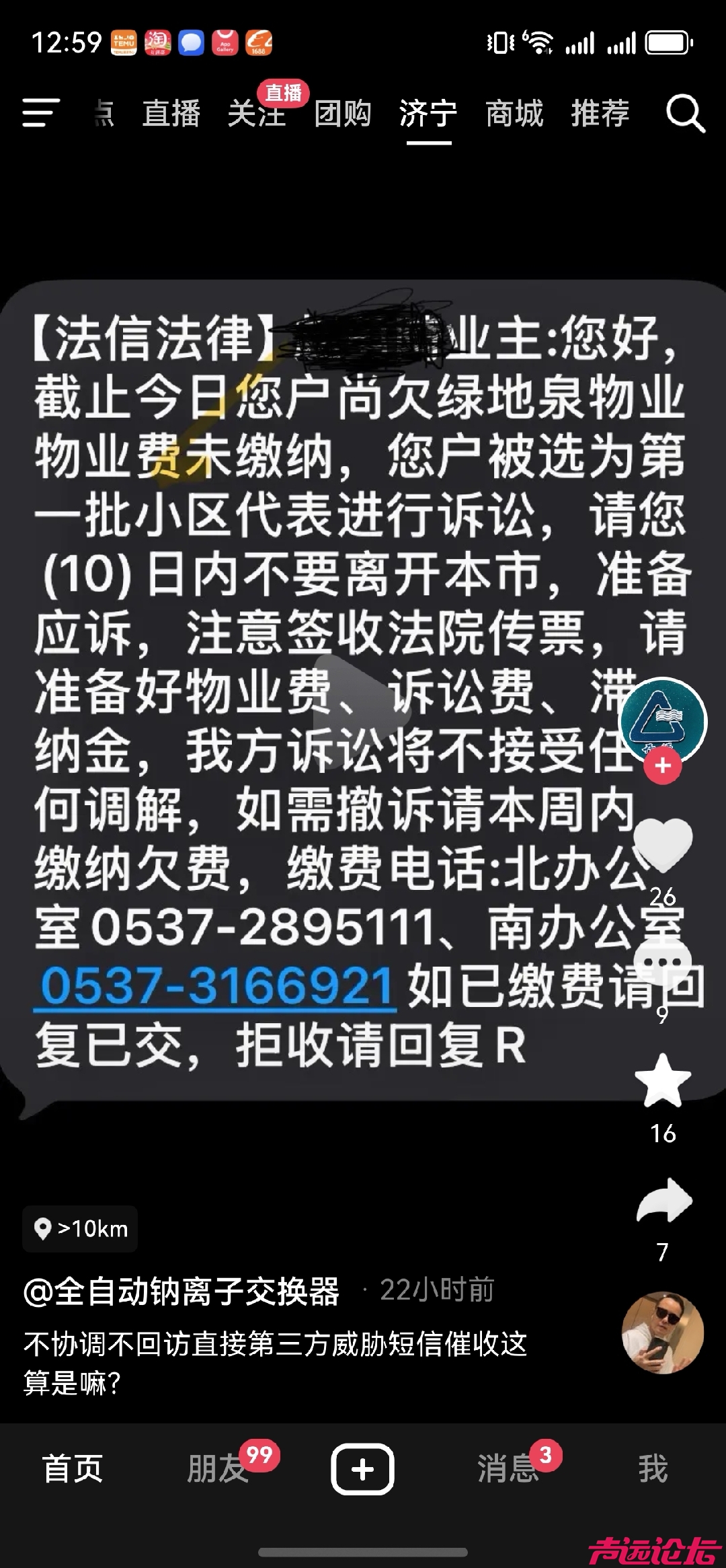
Task: Add this video to favorites
Action: point(663,1080)
